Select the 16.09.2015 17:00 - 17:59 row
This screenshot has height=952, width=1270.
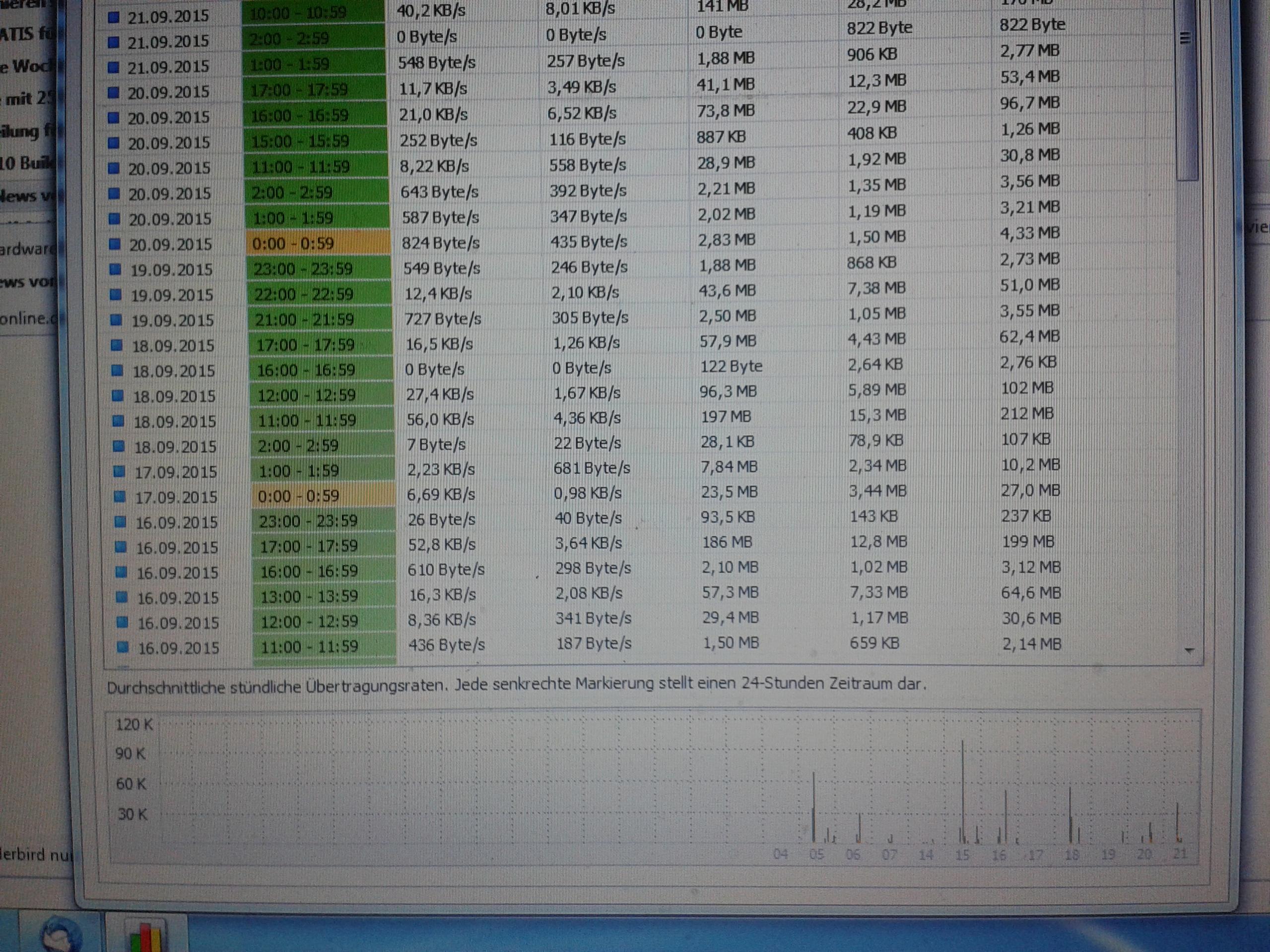(177, 548)
